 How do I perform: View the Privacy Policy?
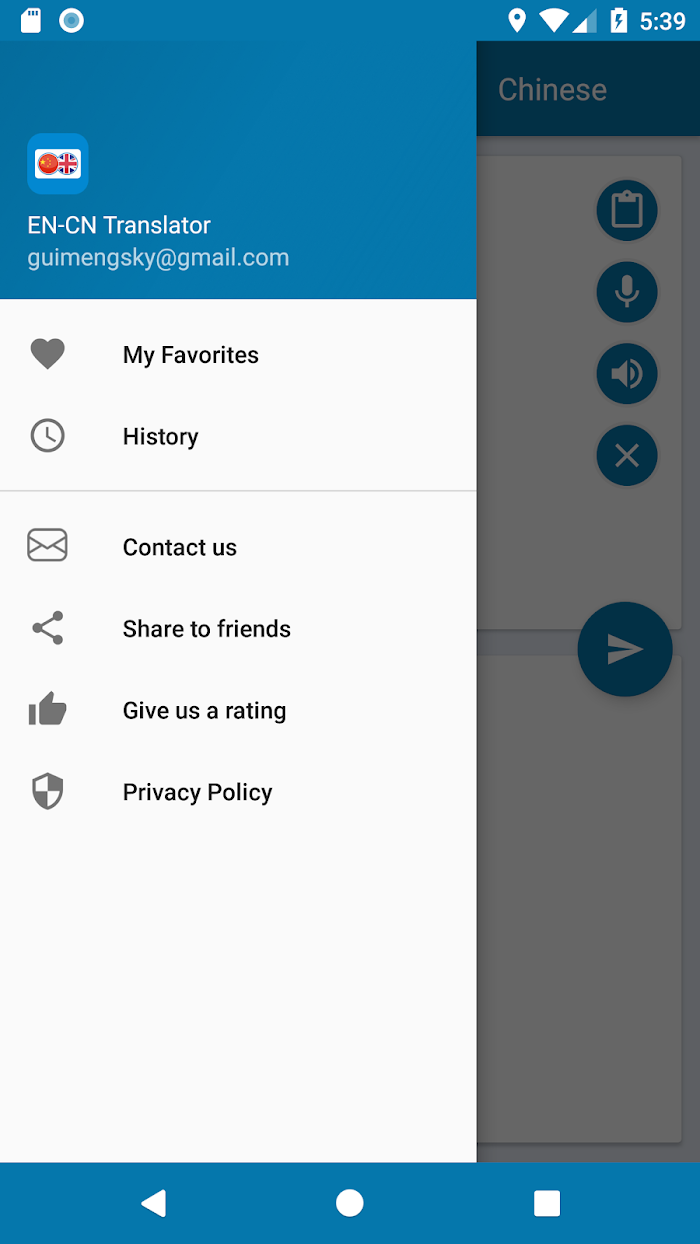pos(238,792)
